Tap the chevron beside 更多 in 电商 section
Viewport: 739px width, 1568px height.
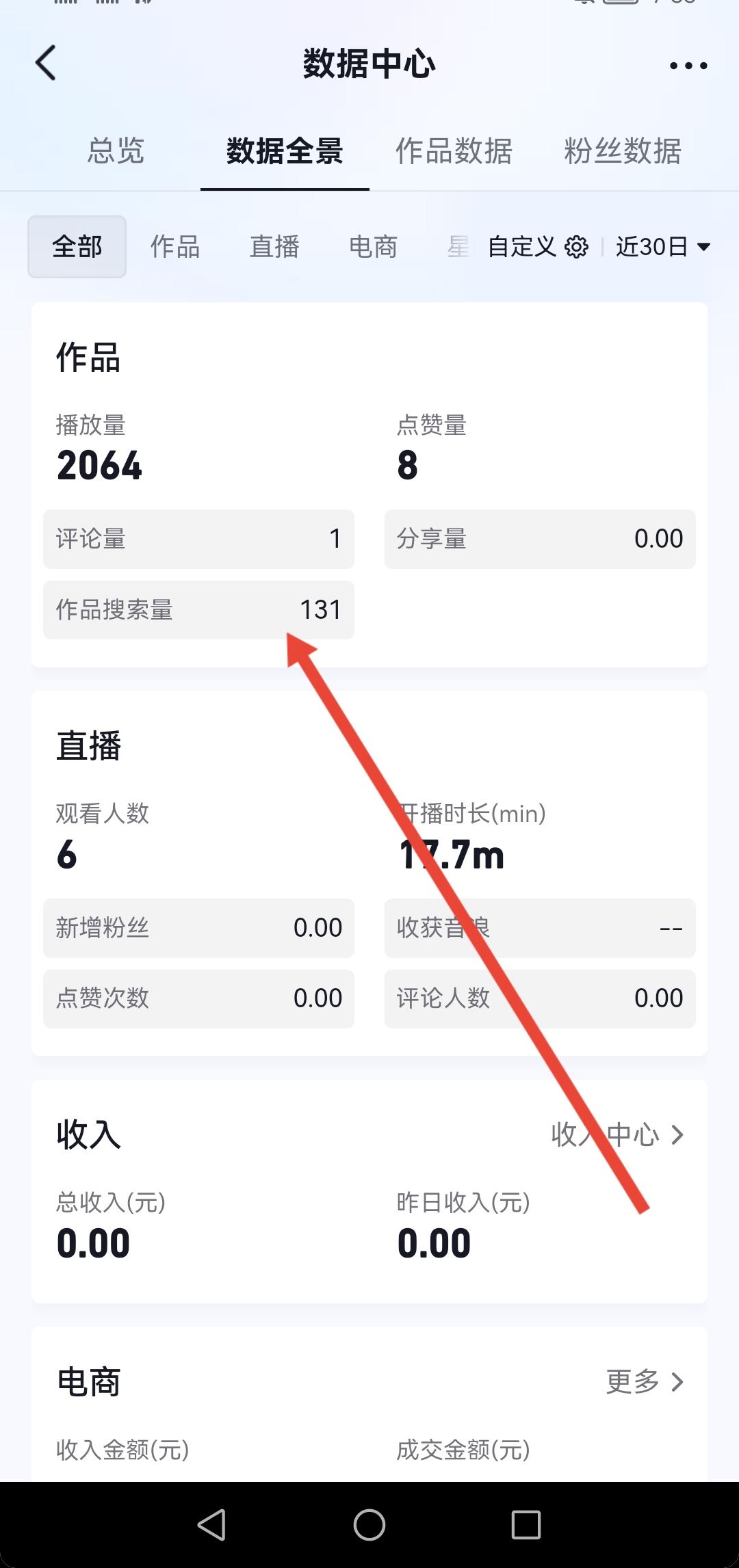point(677,1383)
